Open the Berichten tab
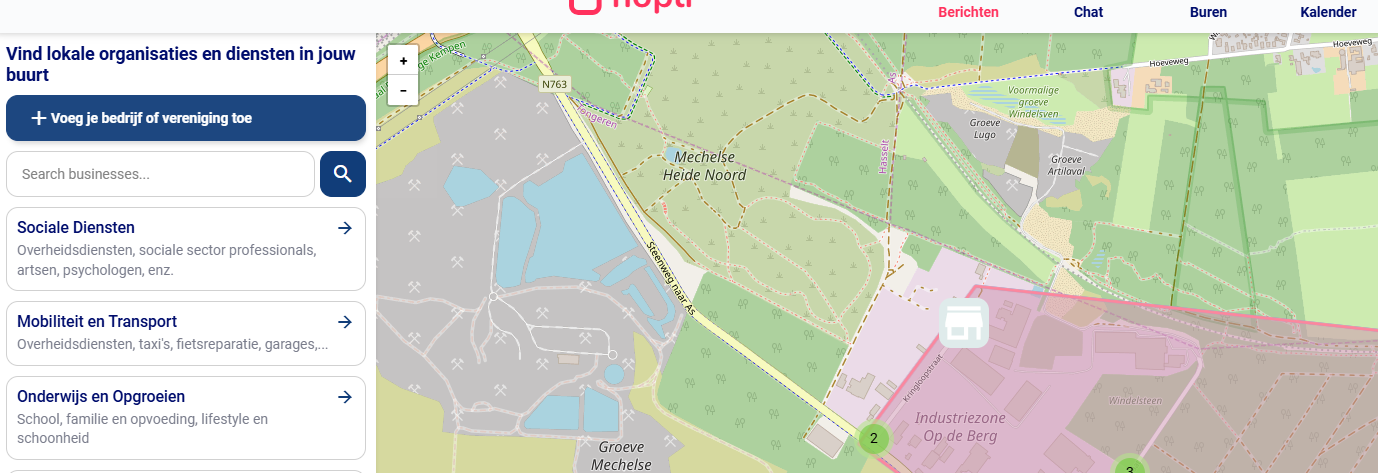Screen dimensions: 1378x473 coord(968,13)
